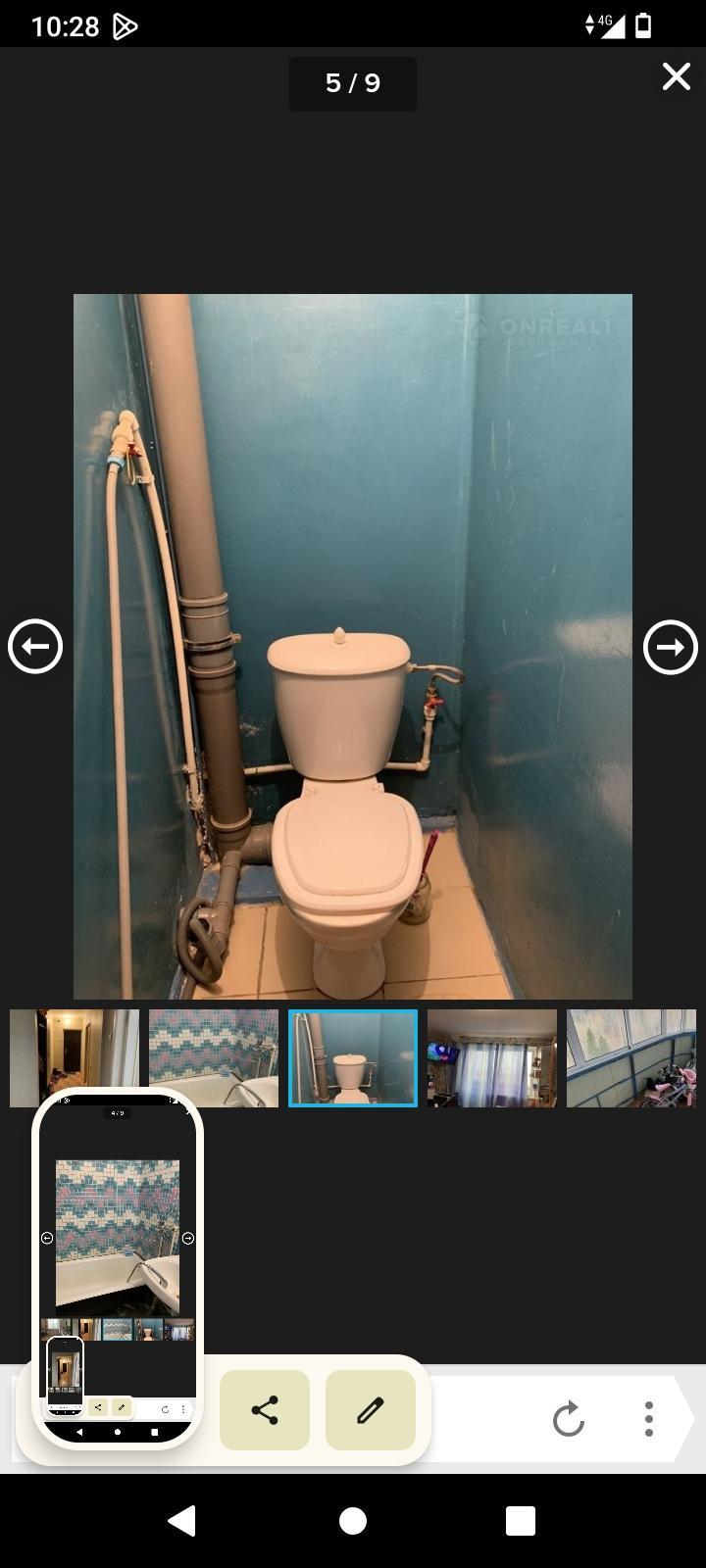This screenshot has width=706, height=1568.
Task: Select the hallway photo thumbnail
Action: click(x=75, y=1057)
